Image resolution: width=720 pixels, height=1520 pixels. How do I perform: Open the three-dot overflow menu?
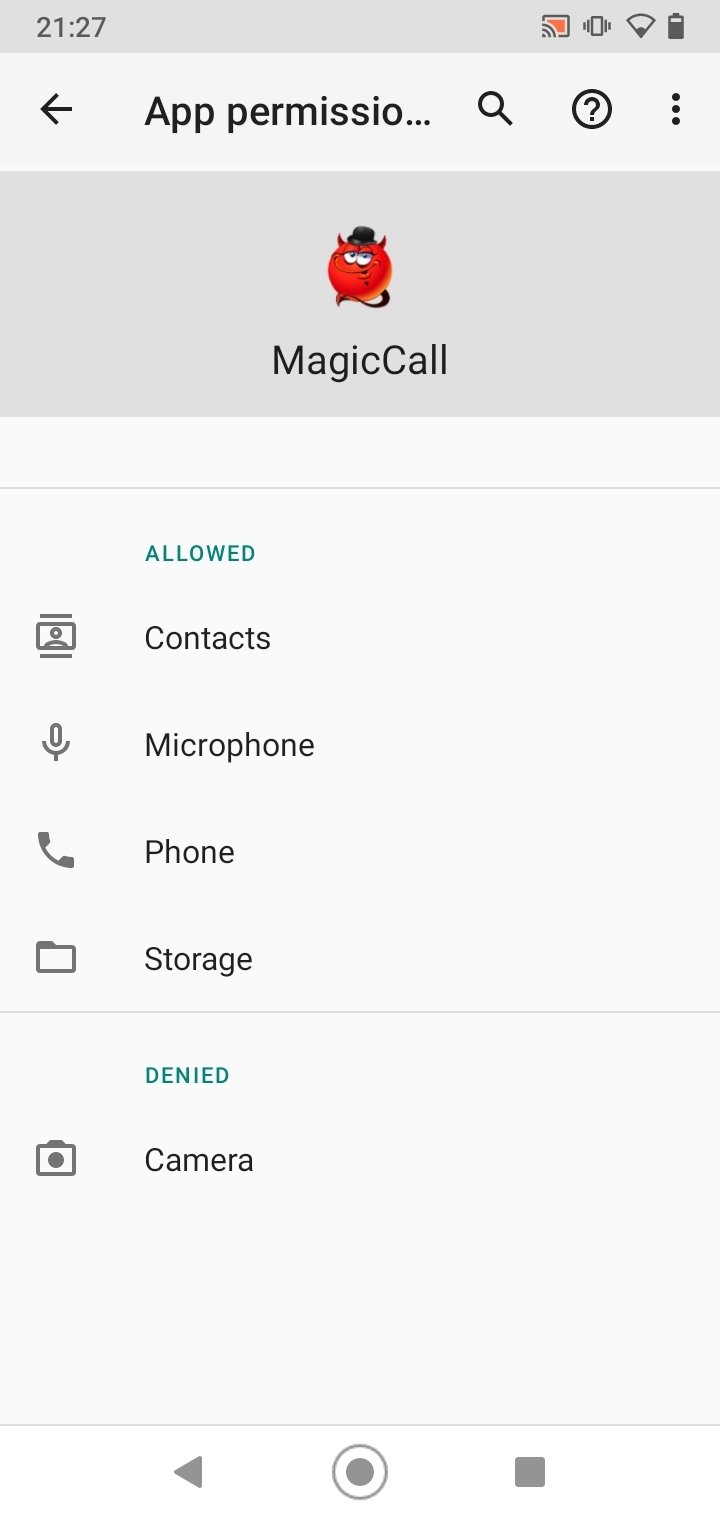676,109
